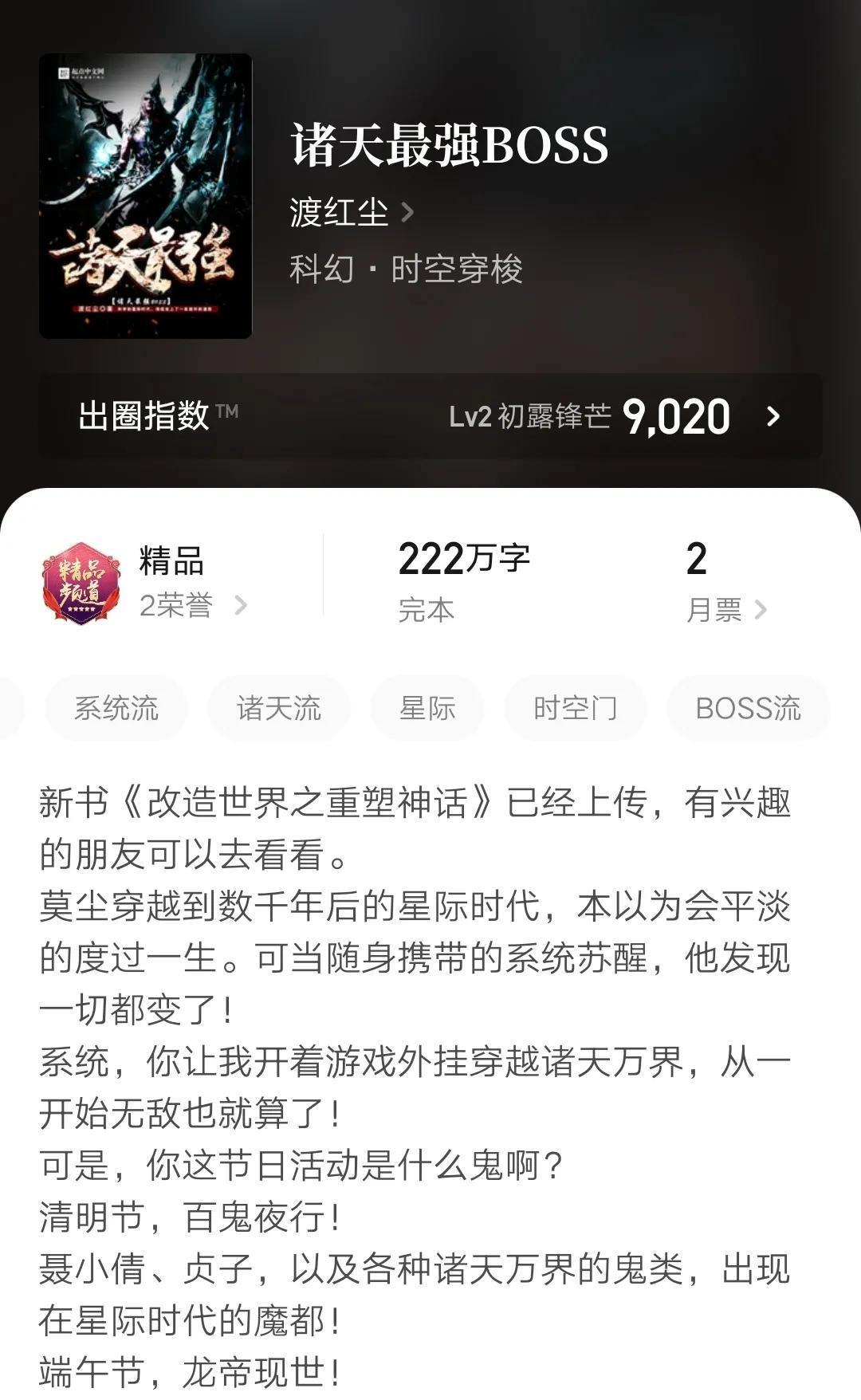Select the 时空门 tag chip
Image resolution: width=861 pixels, height=1400 pixels.
(575, 708)
